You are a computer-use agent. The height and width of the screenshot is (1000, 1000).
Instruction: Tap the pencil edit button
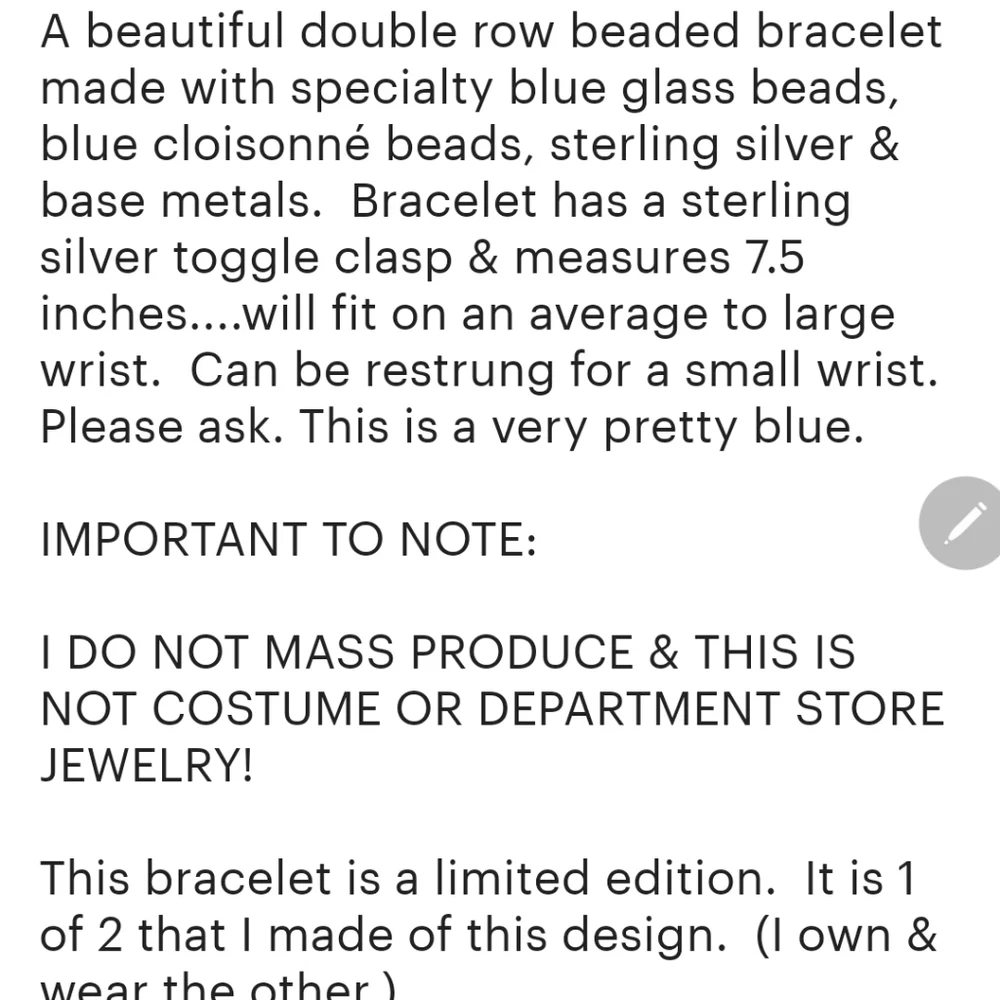click(x=964, y=523)
